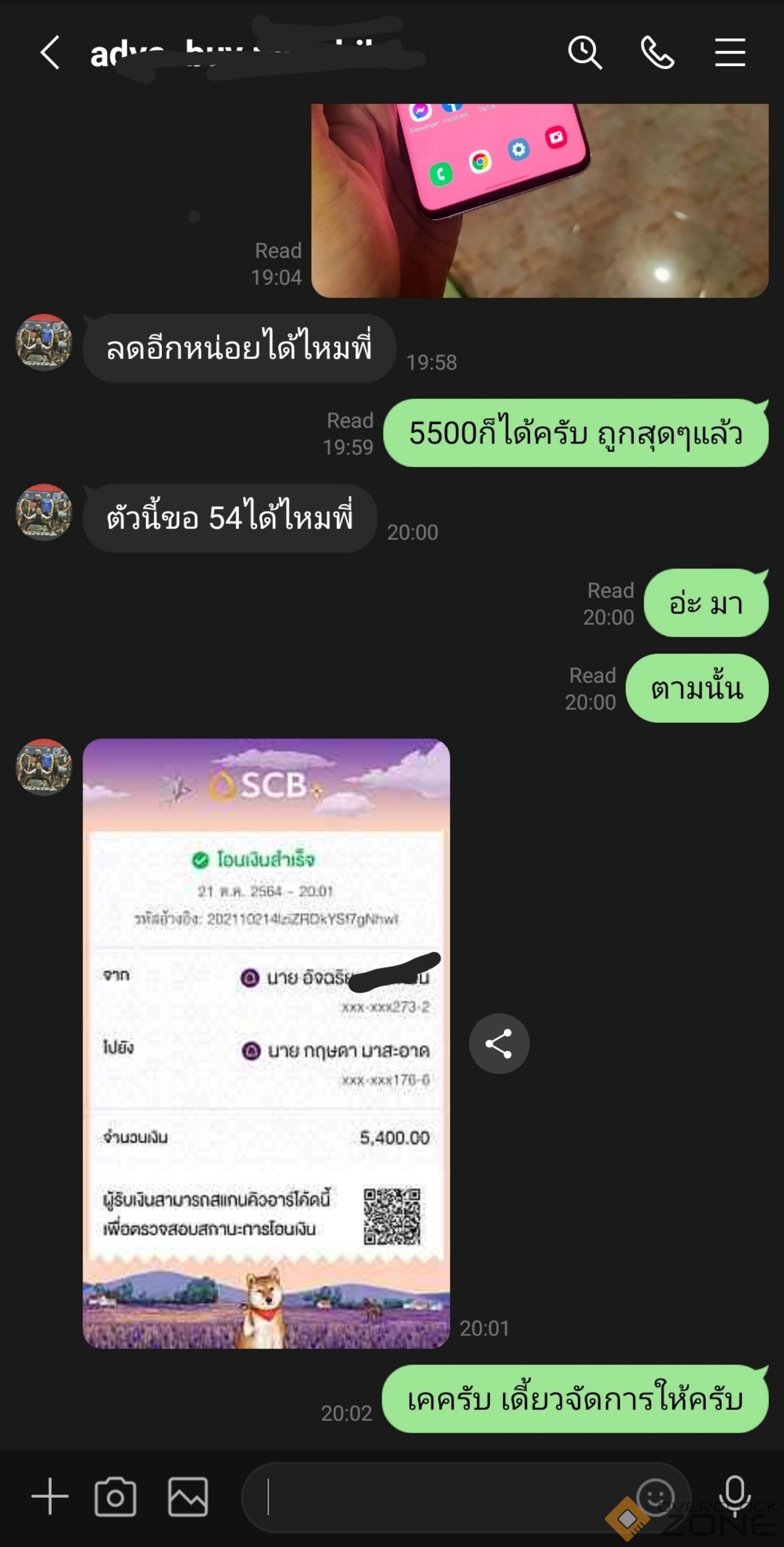Open the camera to take a photo
The image size is (784, 1547).
coord(115,1497)
